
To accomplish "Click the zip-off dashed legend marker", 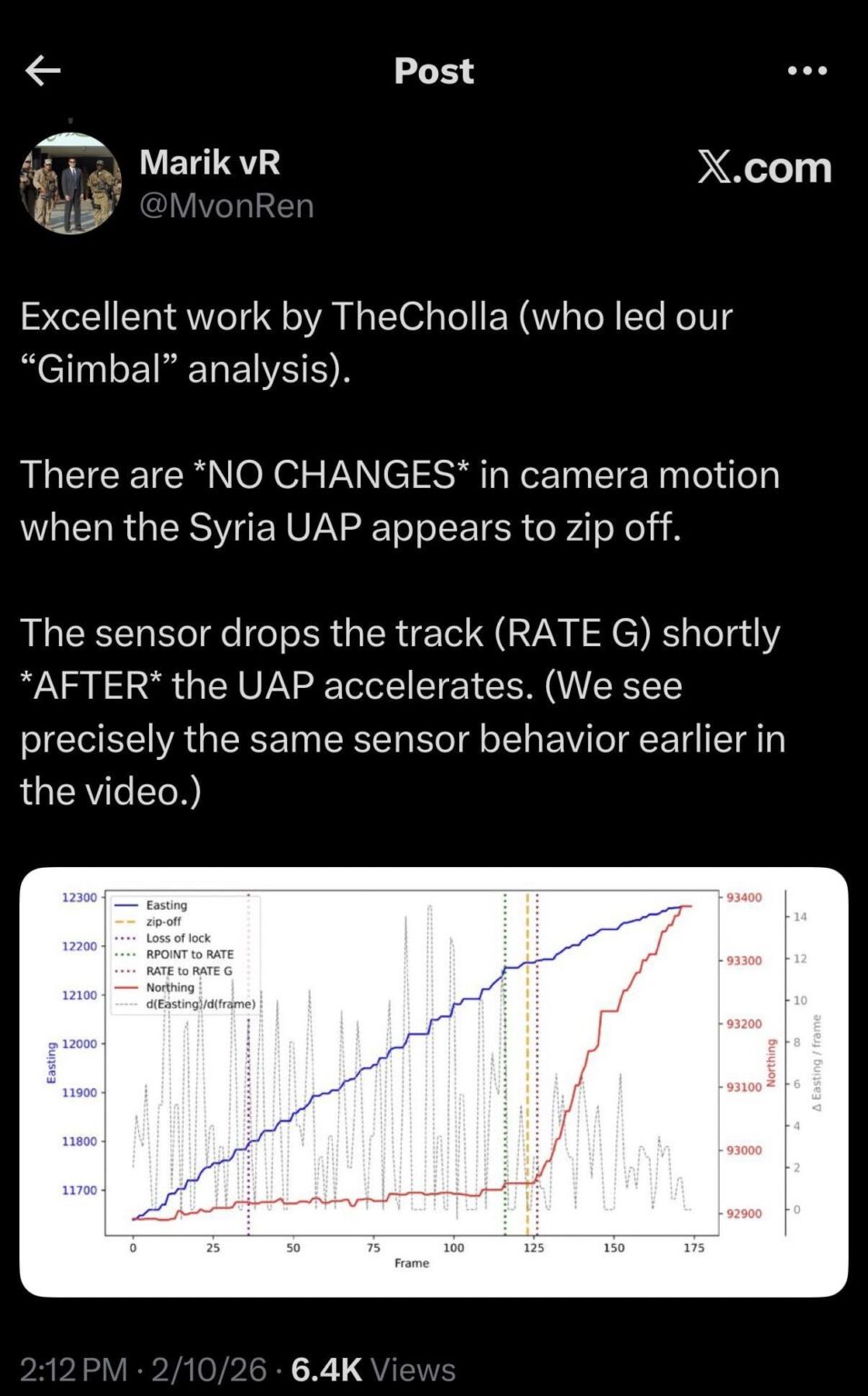I will pos(125,921).
